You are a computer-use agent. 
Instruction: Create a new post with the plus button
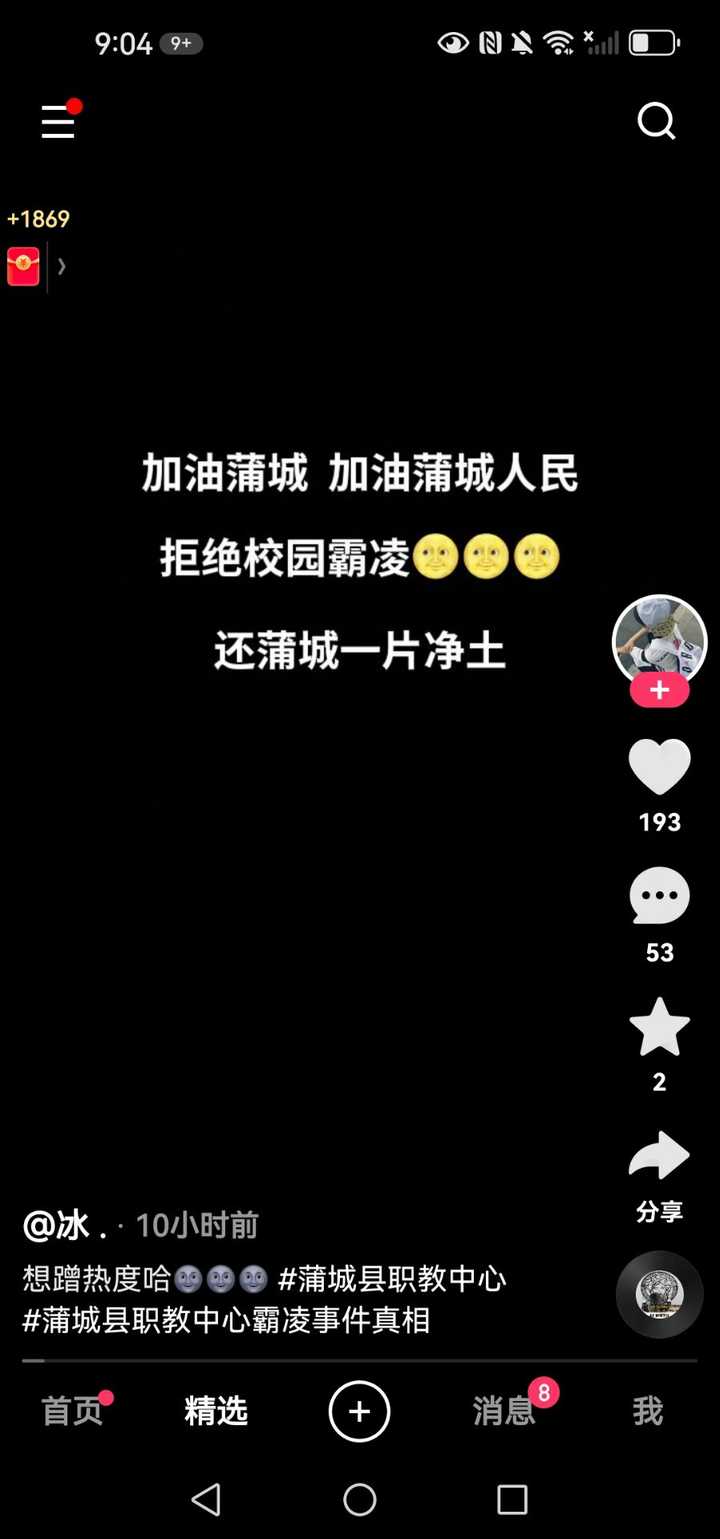coord(359,1411)
